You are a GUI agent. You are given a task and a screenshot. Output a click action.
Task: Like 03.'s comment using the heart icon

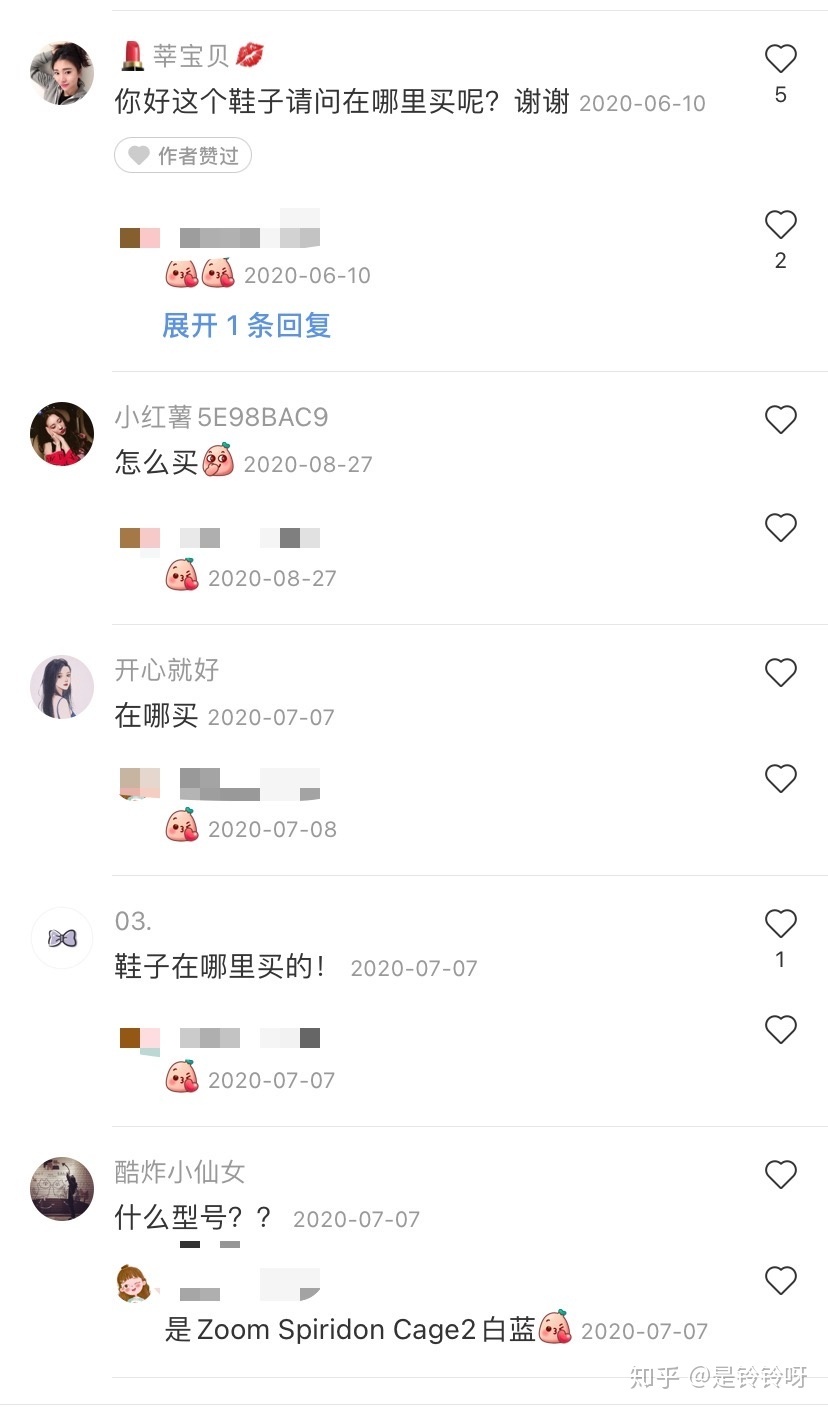780,923
